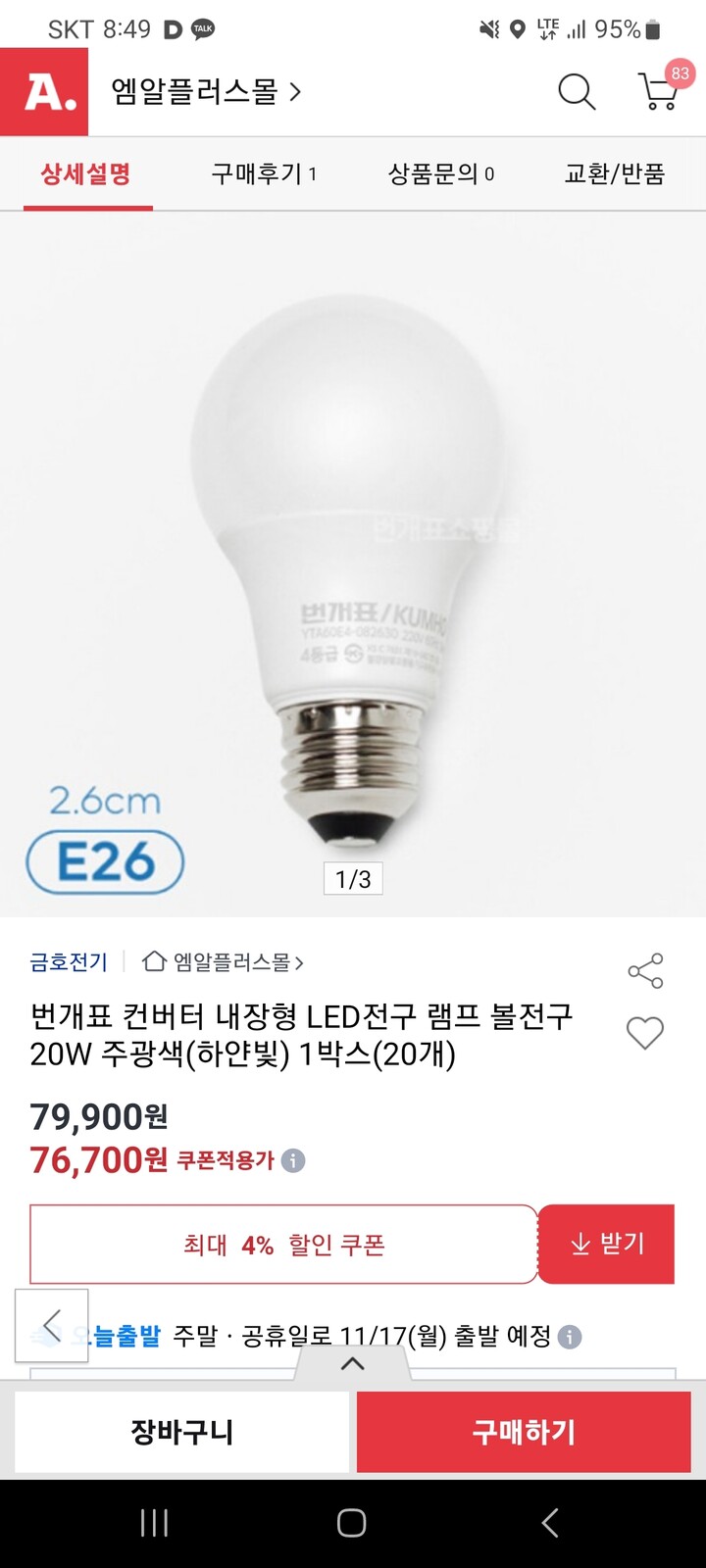
Task: Tap the D notification icon in status bar
Action: click(173, 29)
